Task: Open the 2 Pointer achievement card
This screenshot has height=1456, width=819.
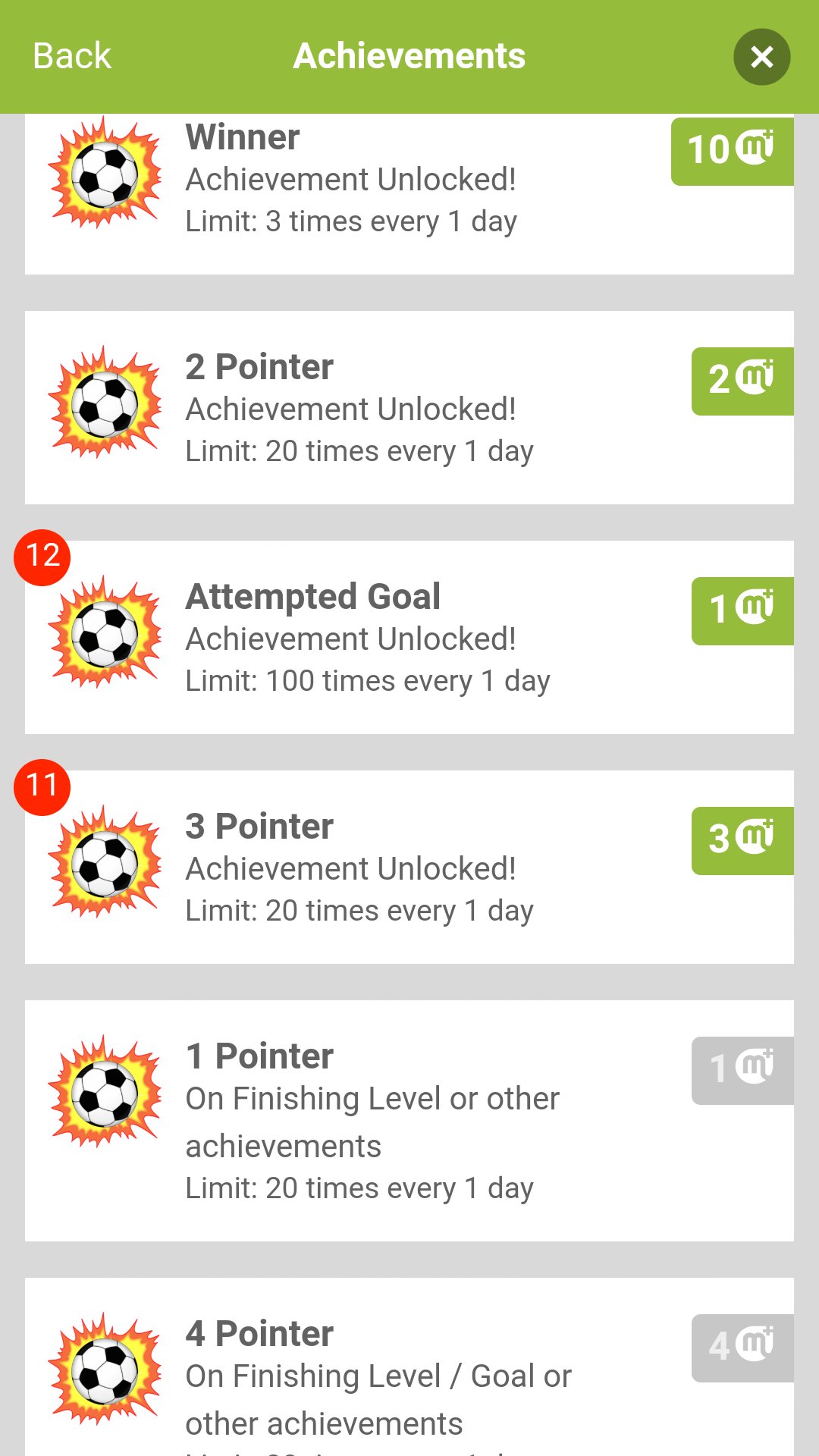Action: coord(409,407)
